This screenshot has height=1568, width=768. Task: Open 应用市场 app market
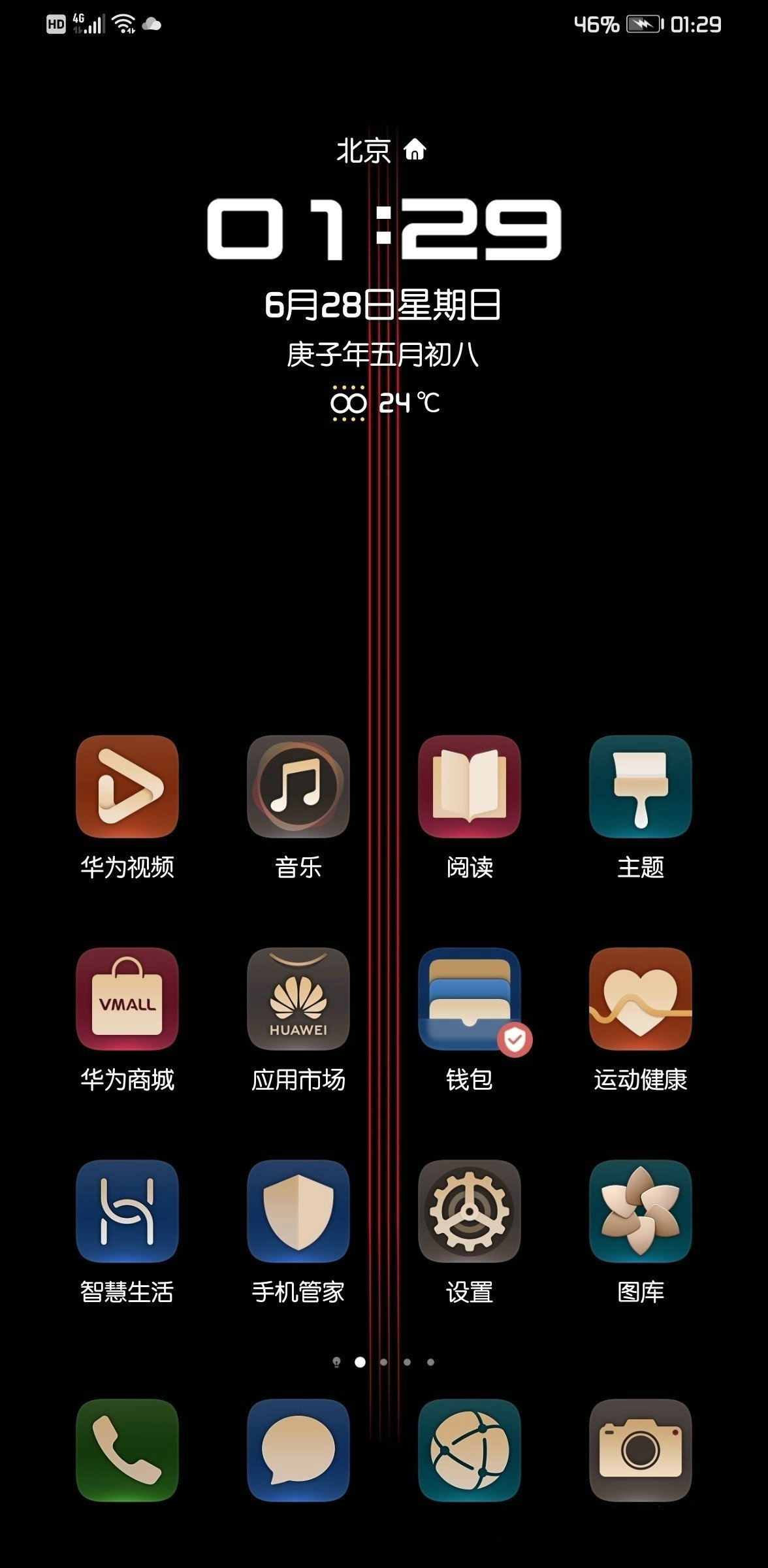click(298, 999)
